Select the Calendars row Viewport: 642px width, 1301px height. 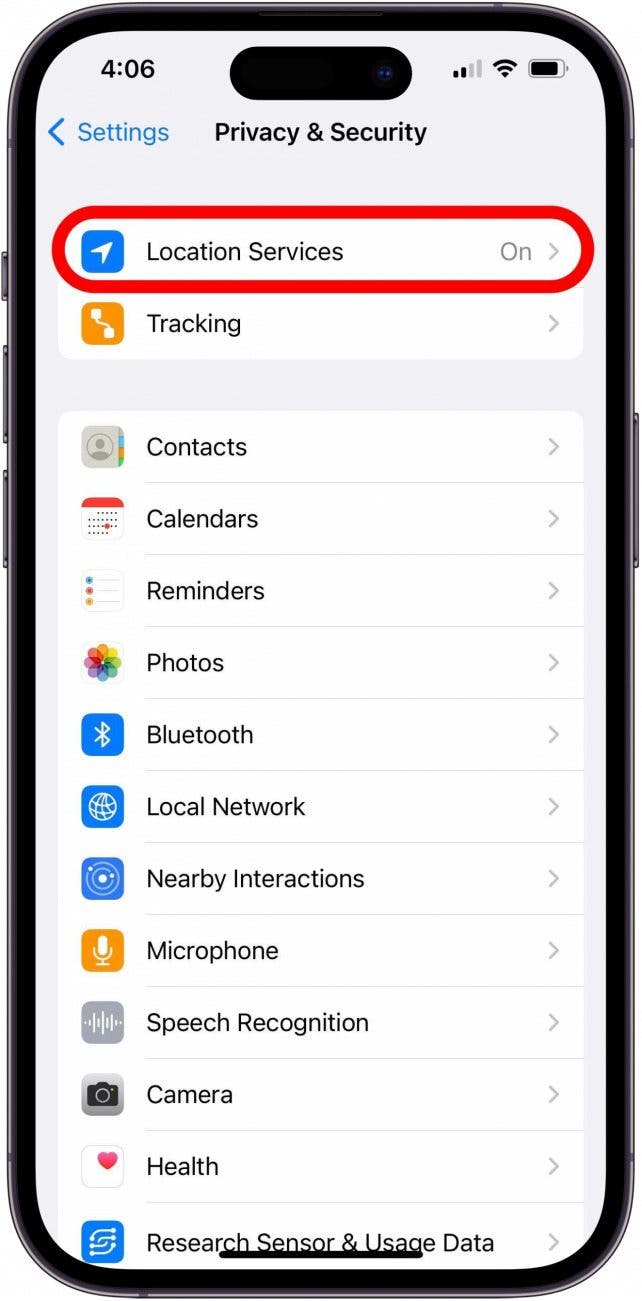pos(320,519)
